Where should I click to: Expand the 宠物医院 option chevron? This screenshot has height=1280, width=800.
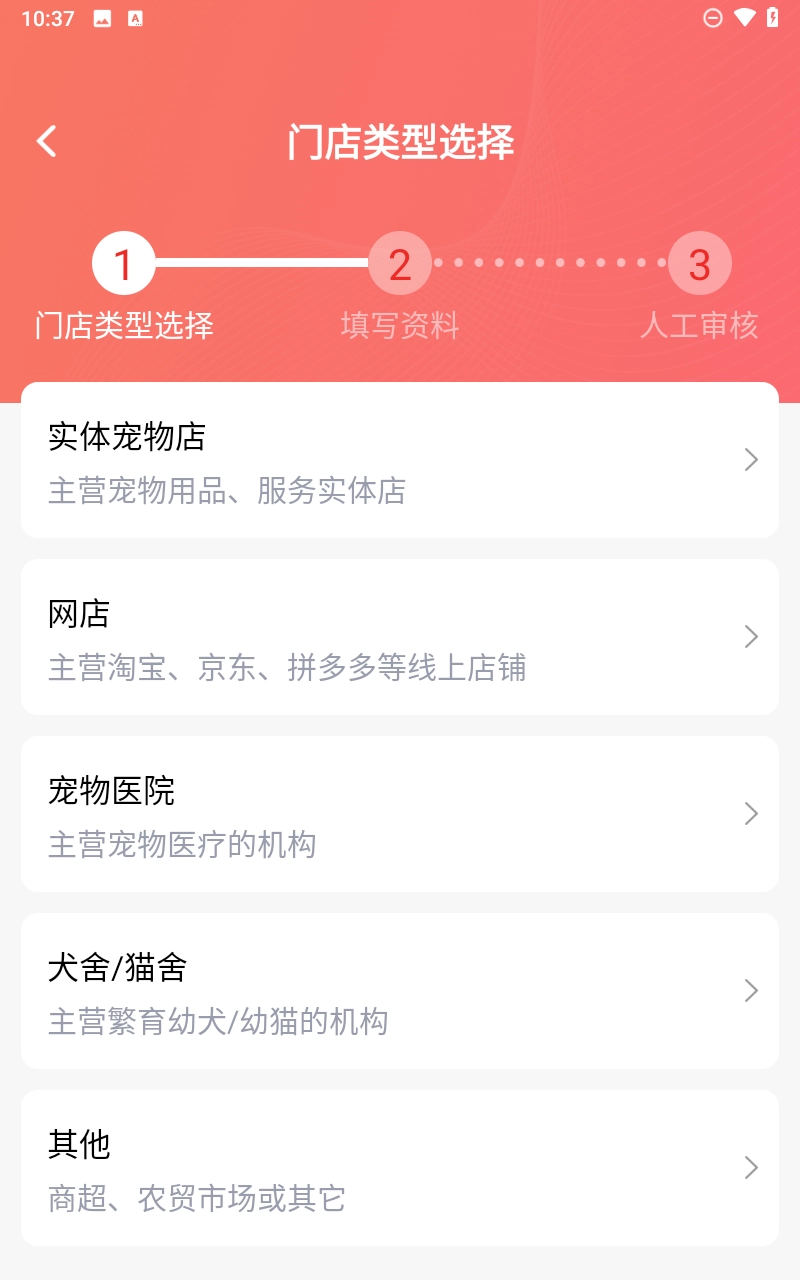click(x=751, y=813)
